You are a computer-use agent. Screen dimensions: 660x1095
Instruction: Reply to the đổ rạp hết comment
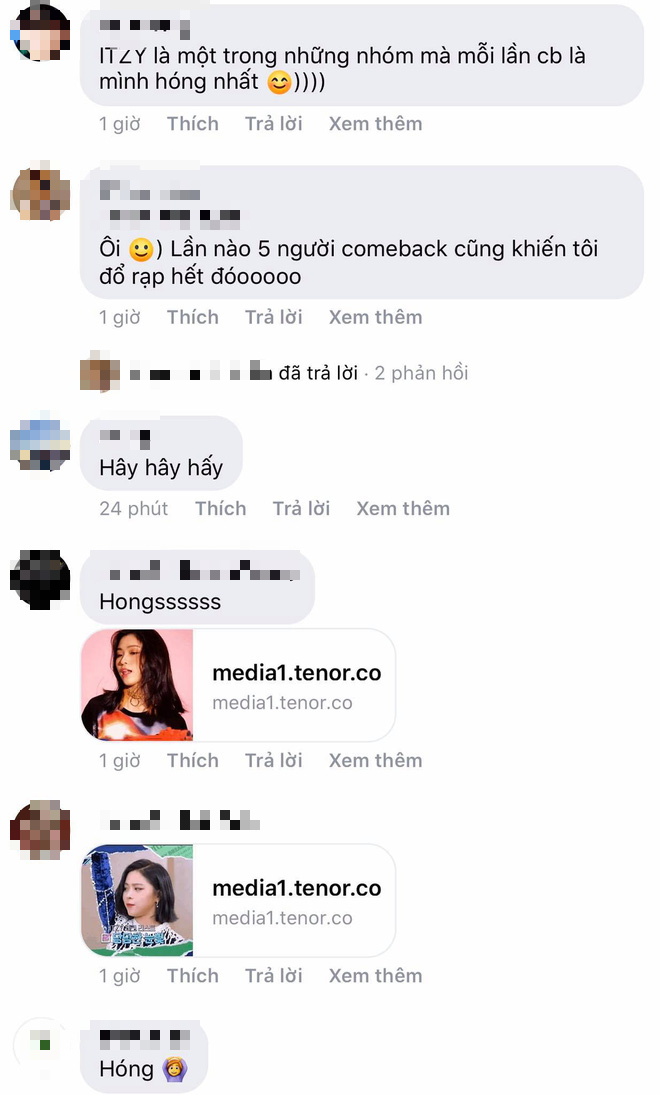(274, 317)
